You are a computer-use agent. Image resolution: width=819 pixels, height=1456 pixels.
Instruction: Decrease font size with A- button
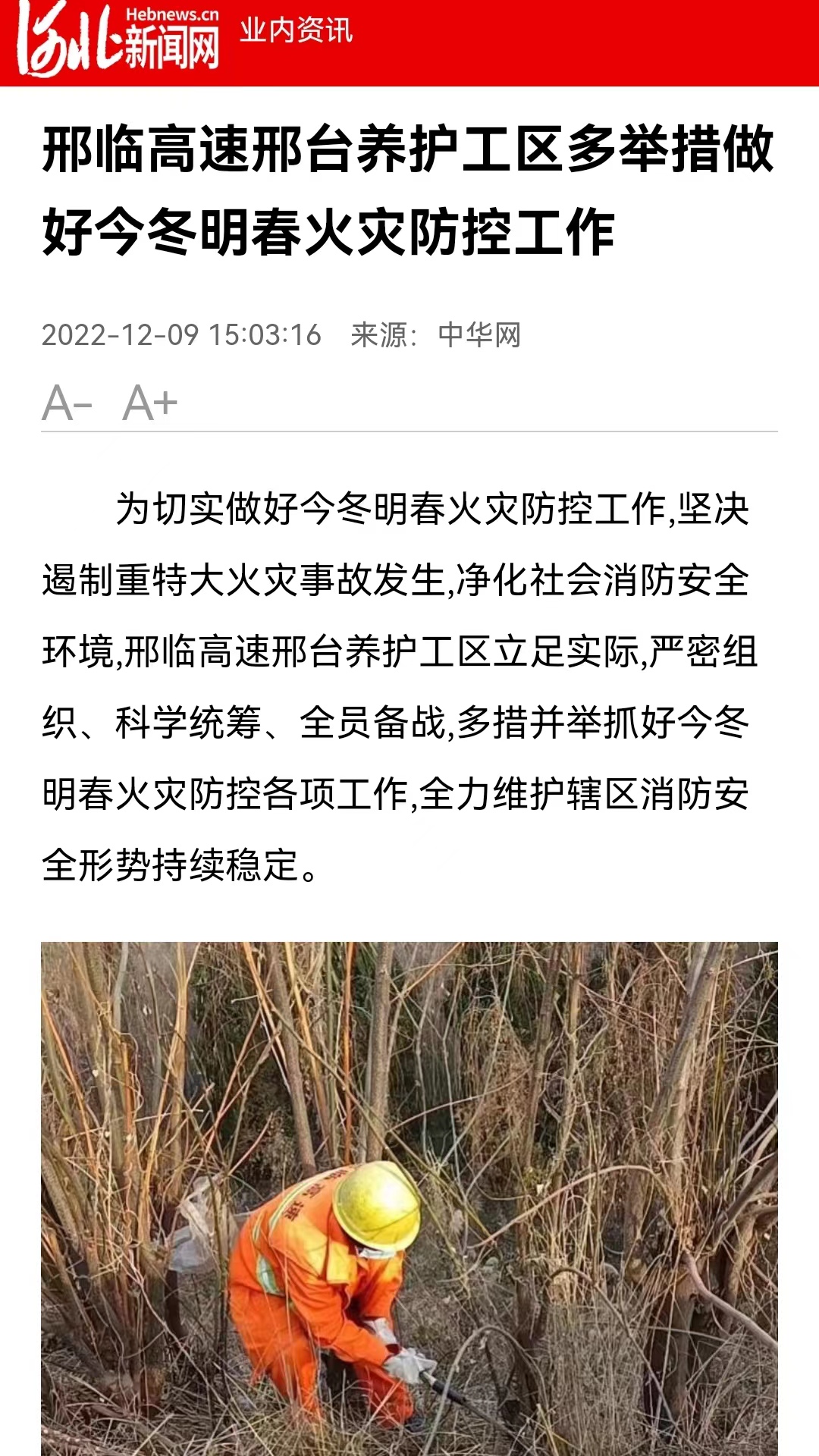pos(67,403)
